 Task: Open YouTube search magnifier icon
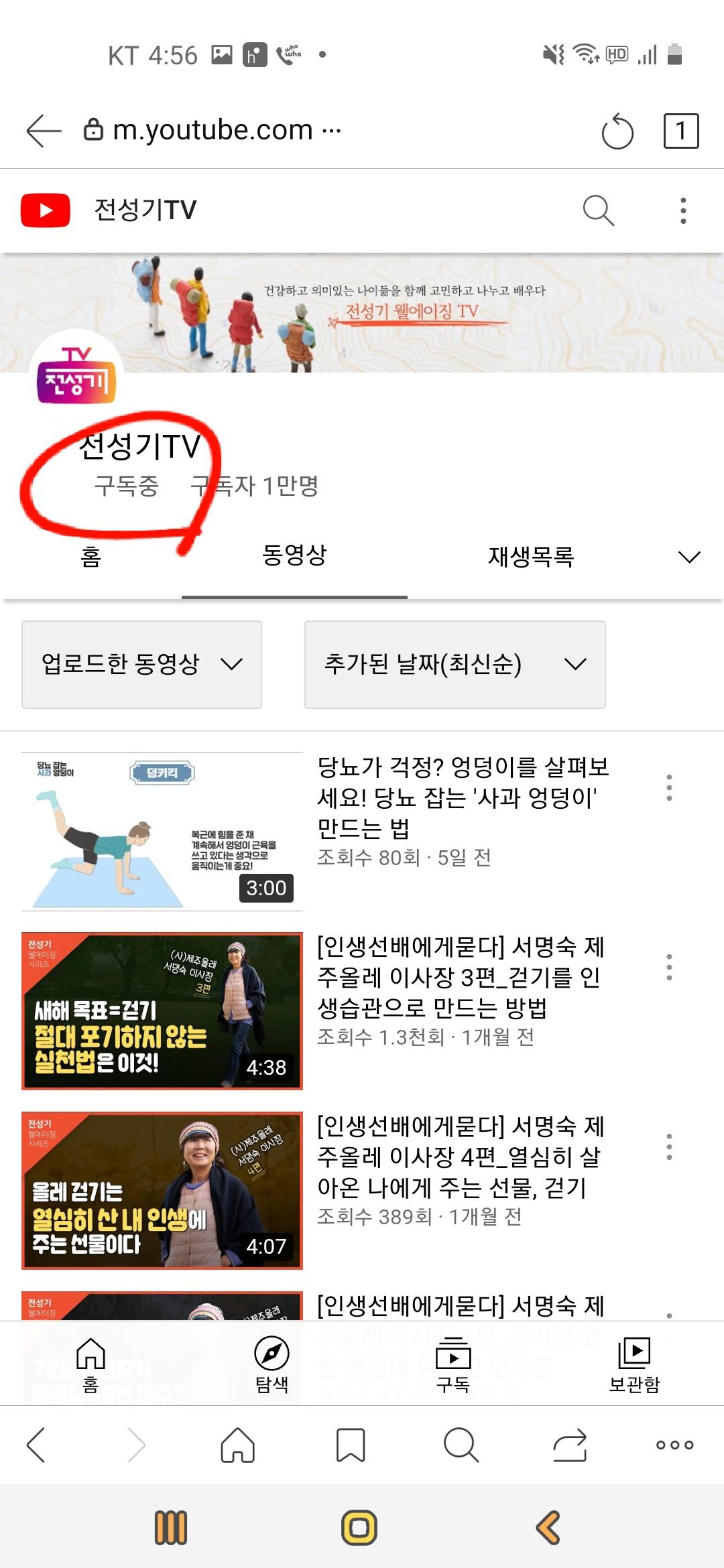598,210
